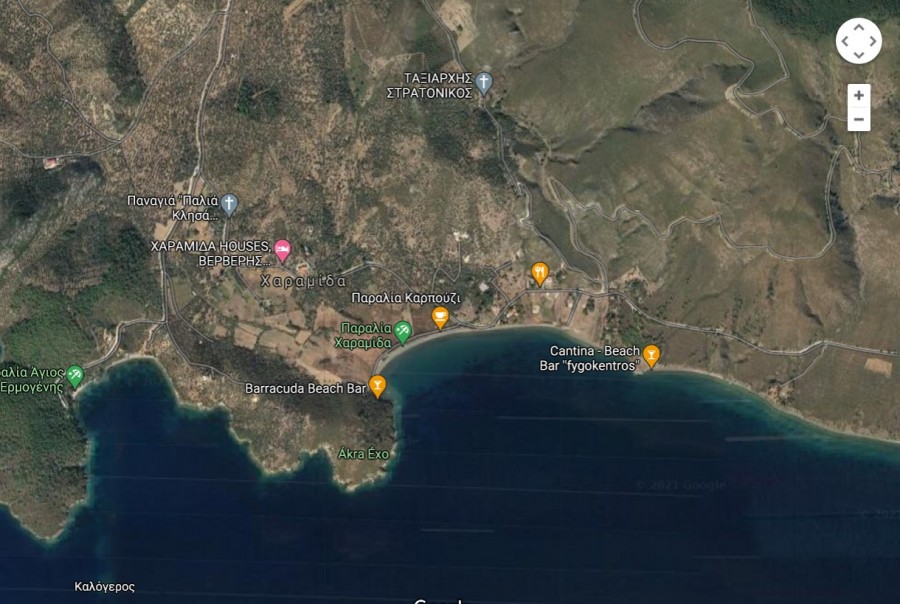This screenshot has height=604, width=900.
Task: Open the ΤΑΞΙΑΡΧΗΣ ΣΤΡΑΤΟΝΙΚΟΣ church marker
Action: 484,82
